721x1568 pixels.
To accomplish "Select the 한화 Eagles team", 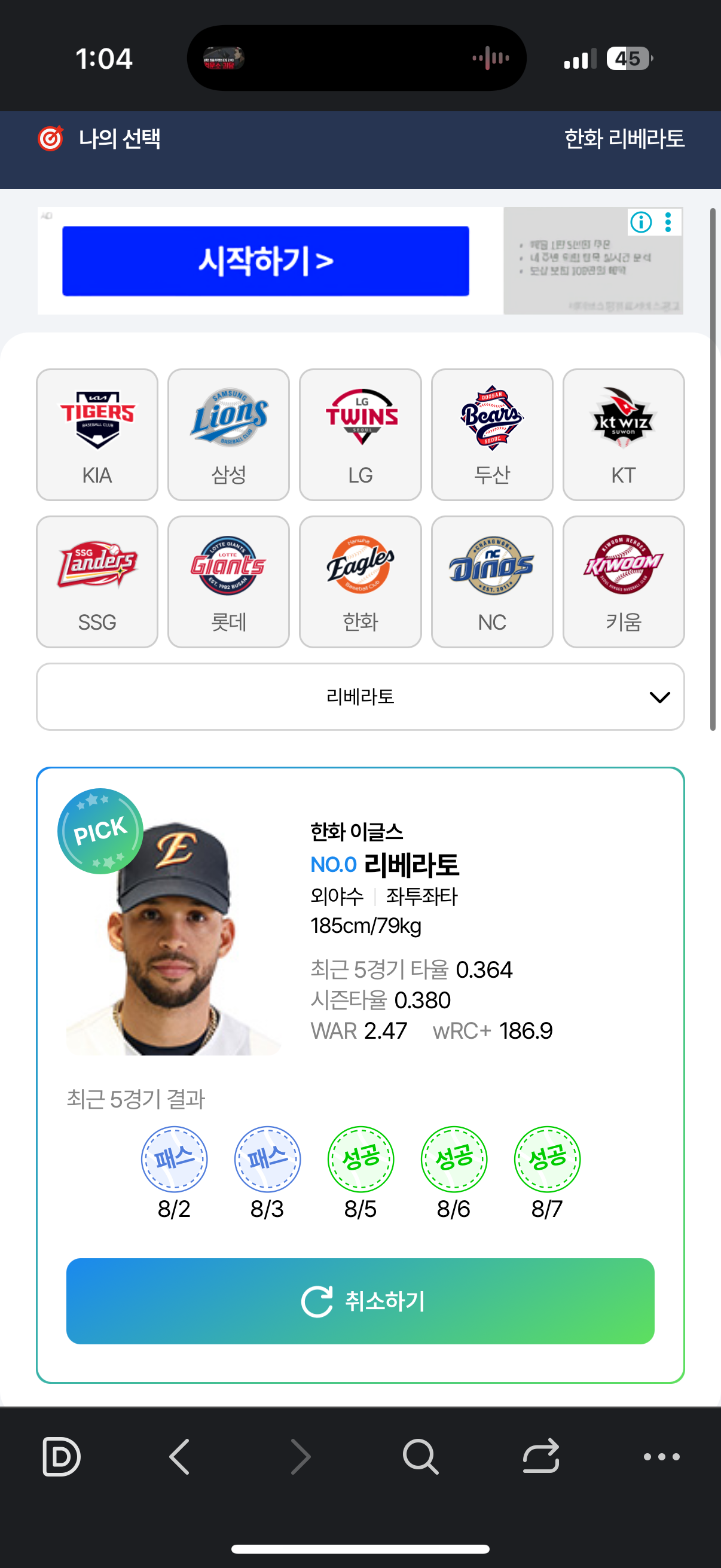I will click(x=360, y=582).
